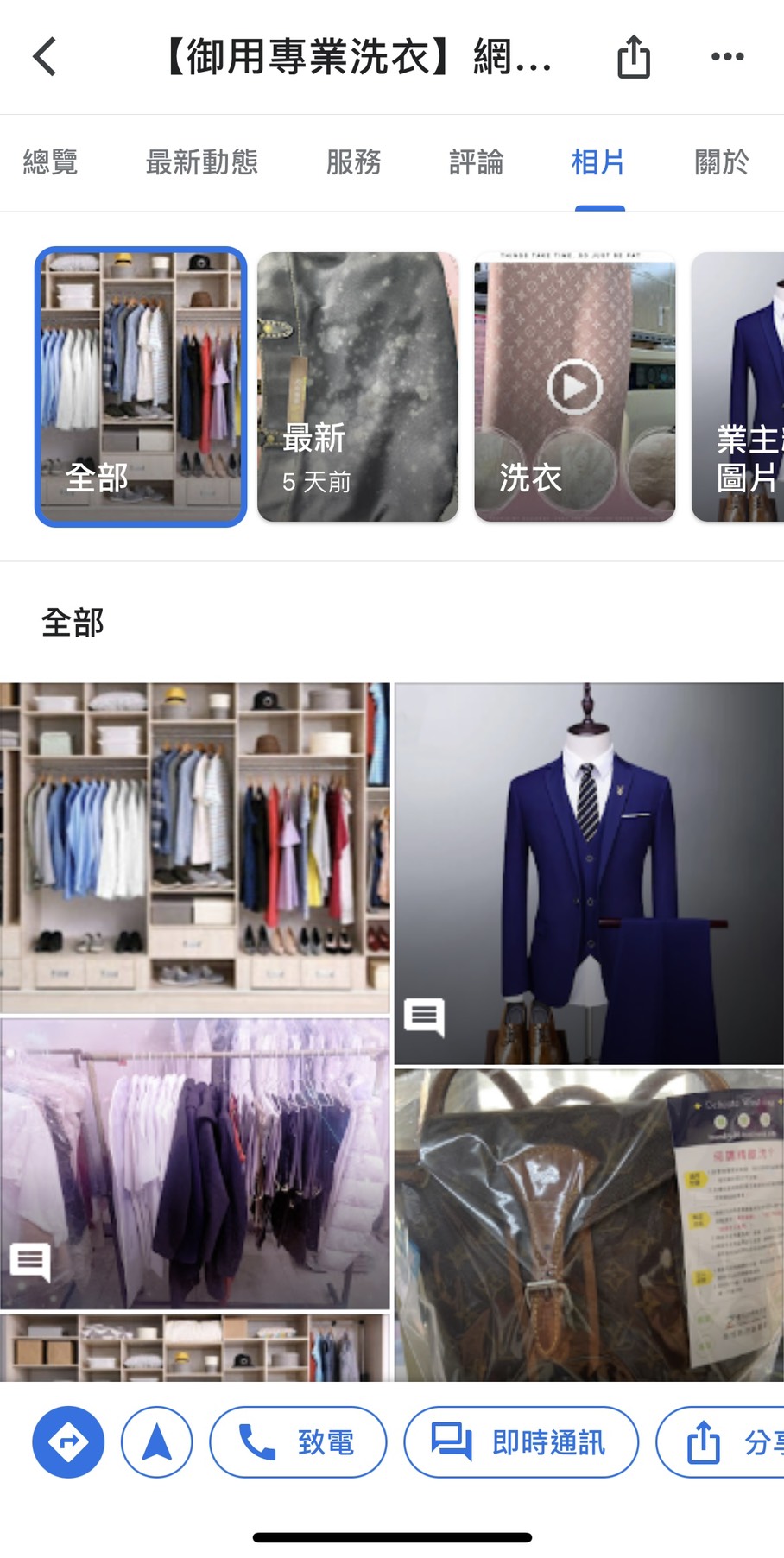Open the brown leather backpack photo
This screenshot has width=784, height=1558.
pos(589,1223)
